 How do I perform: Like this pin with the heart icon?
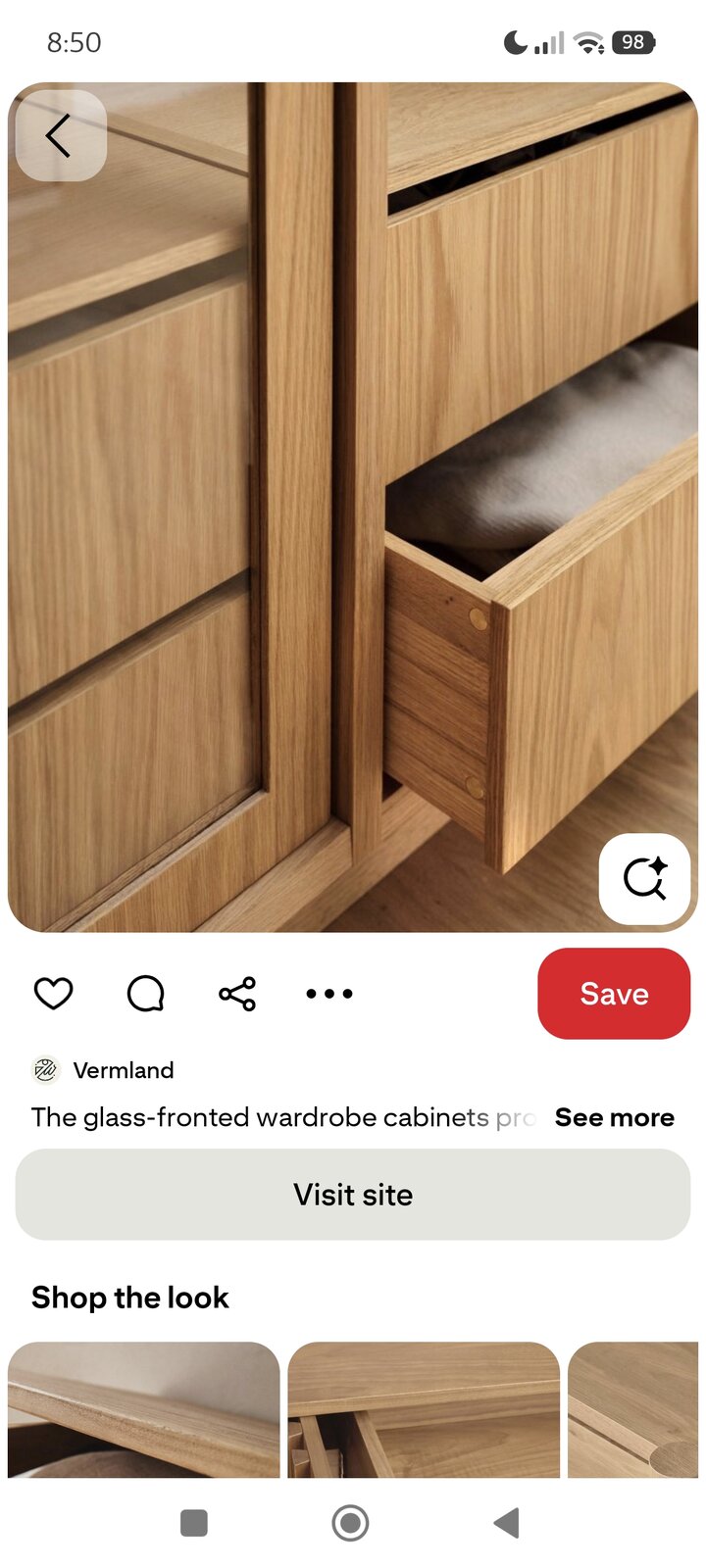tap(54, 993)
